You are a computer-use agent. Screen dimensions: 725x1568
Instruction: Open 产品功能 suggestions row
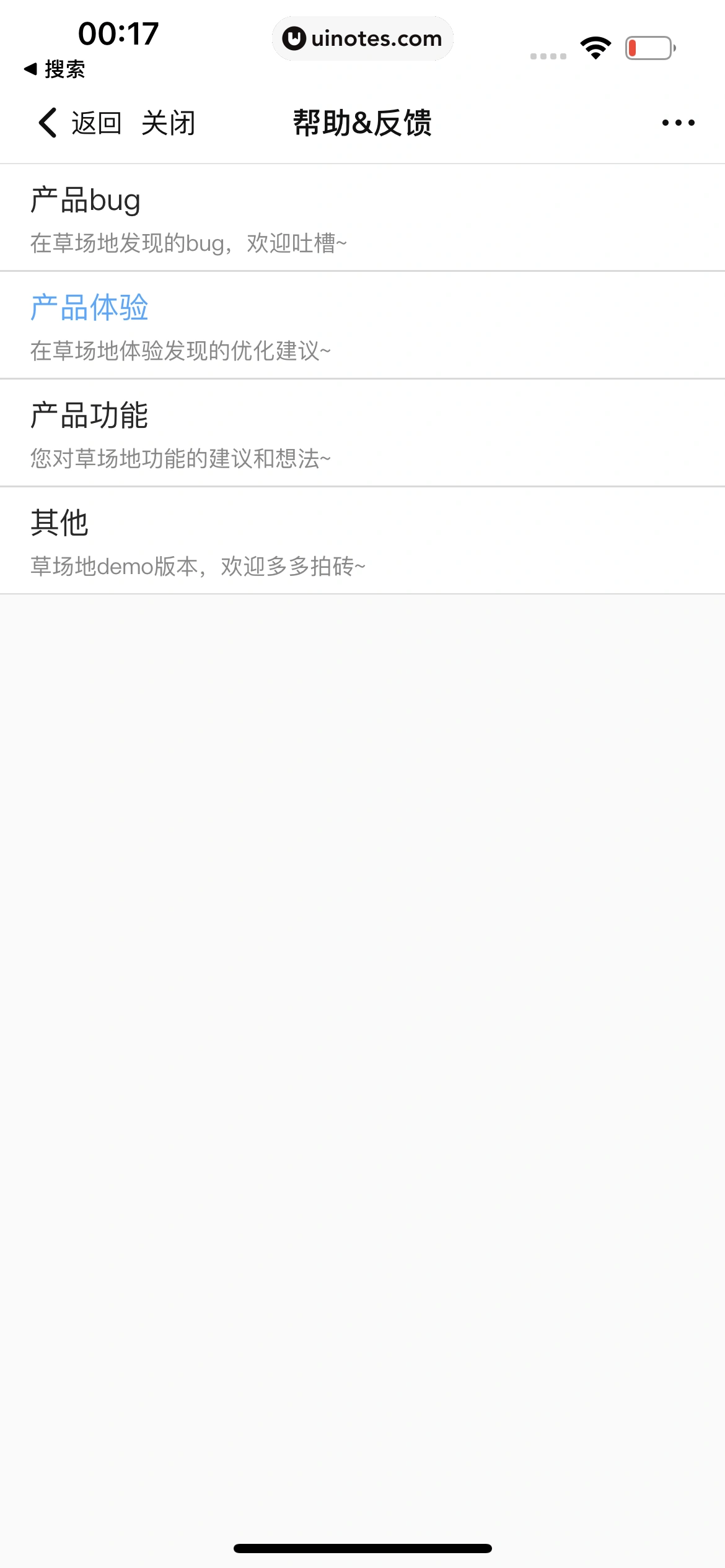pyautogui.click(x=362, y=433)
